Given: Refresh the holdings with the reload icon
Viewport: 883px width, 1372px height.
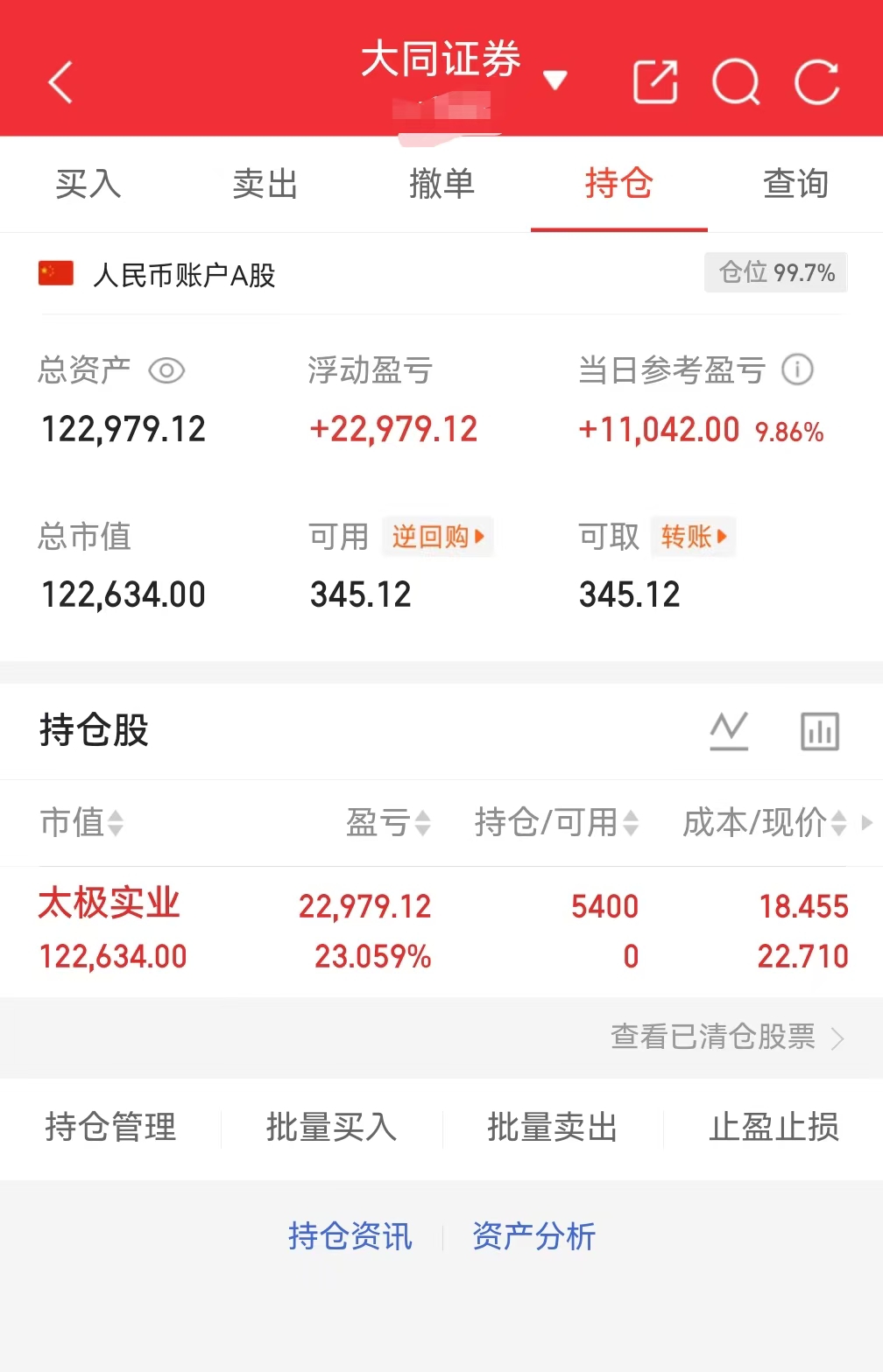Looking at the screenshot, I should (816, 82).
